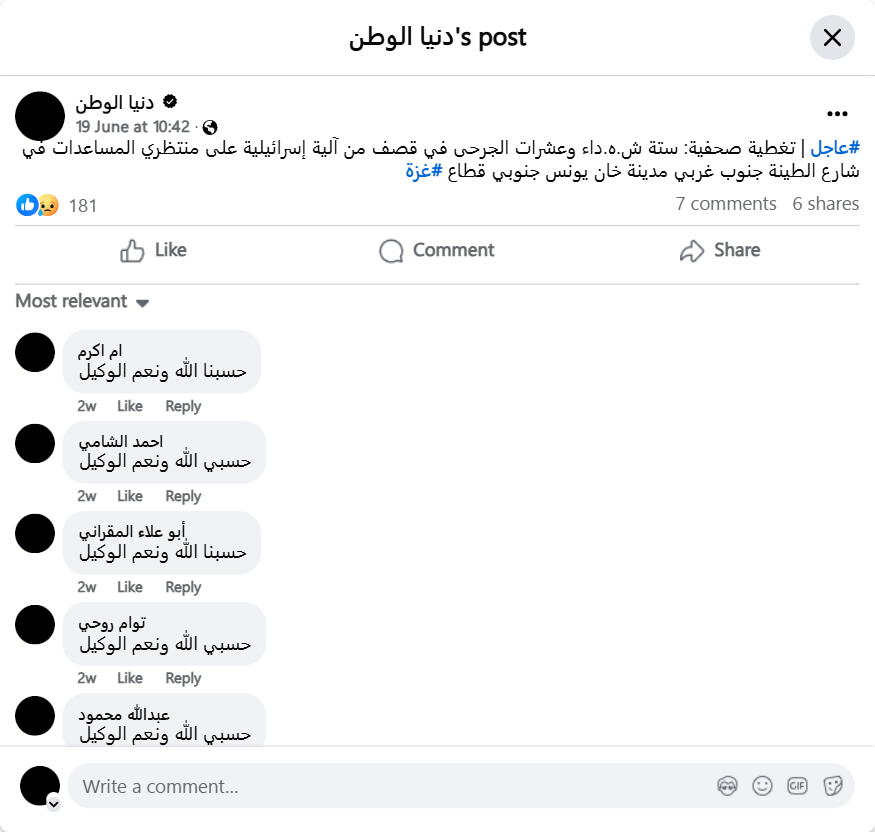Tap the Comment button under the post

tap(437, 250)
